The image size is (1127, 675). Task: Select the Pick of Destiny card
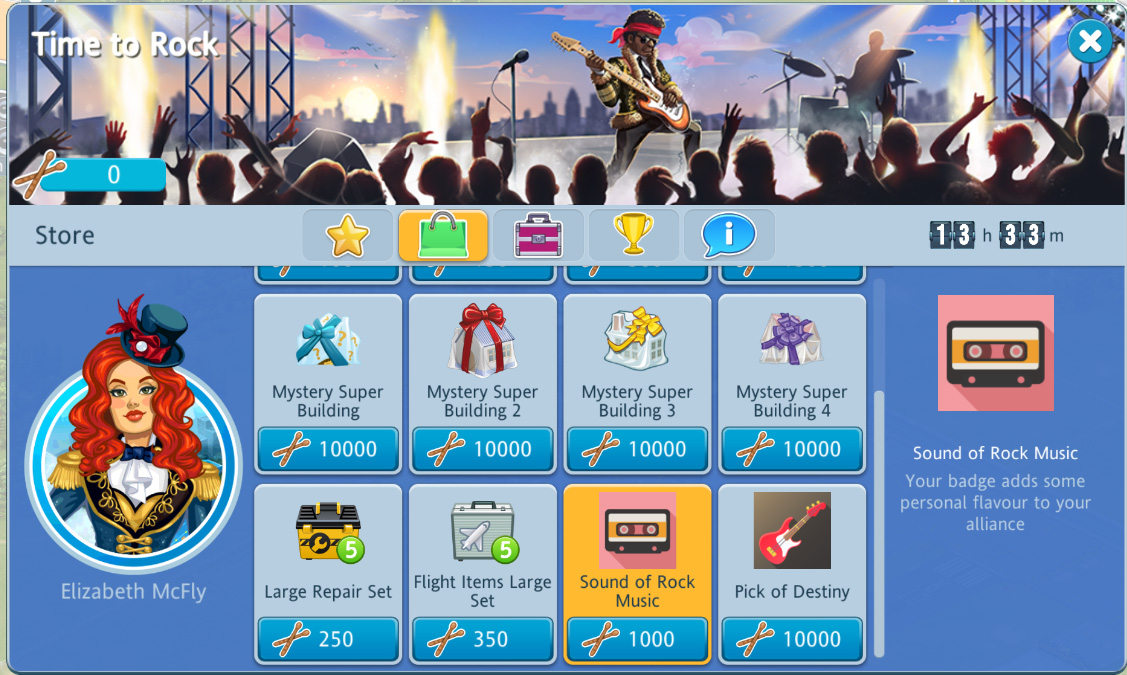(x=792, y=552)
